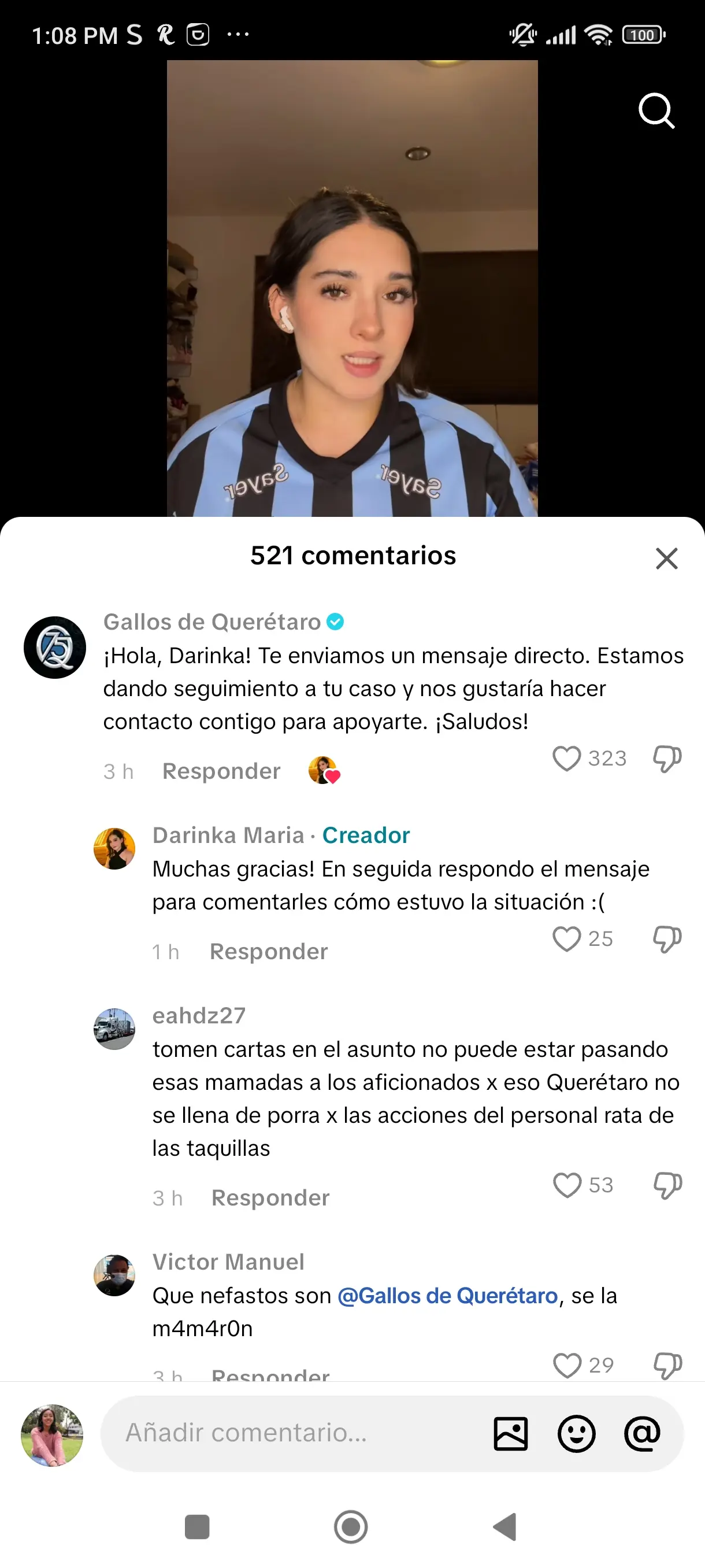Like the Gallos de Querétaro comment
This screenshot has height=1568, width=705.
point(566,759)
